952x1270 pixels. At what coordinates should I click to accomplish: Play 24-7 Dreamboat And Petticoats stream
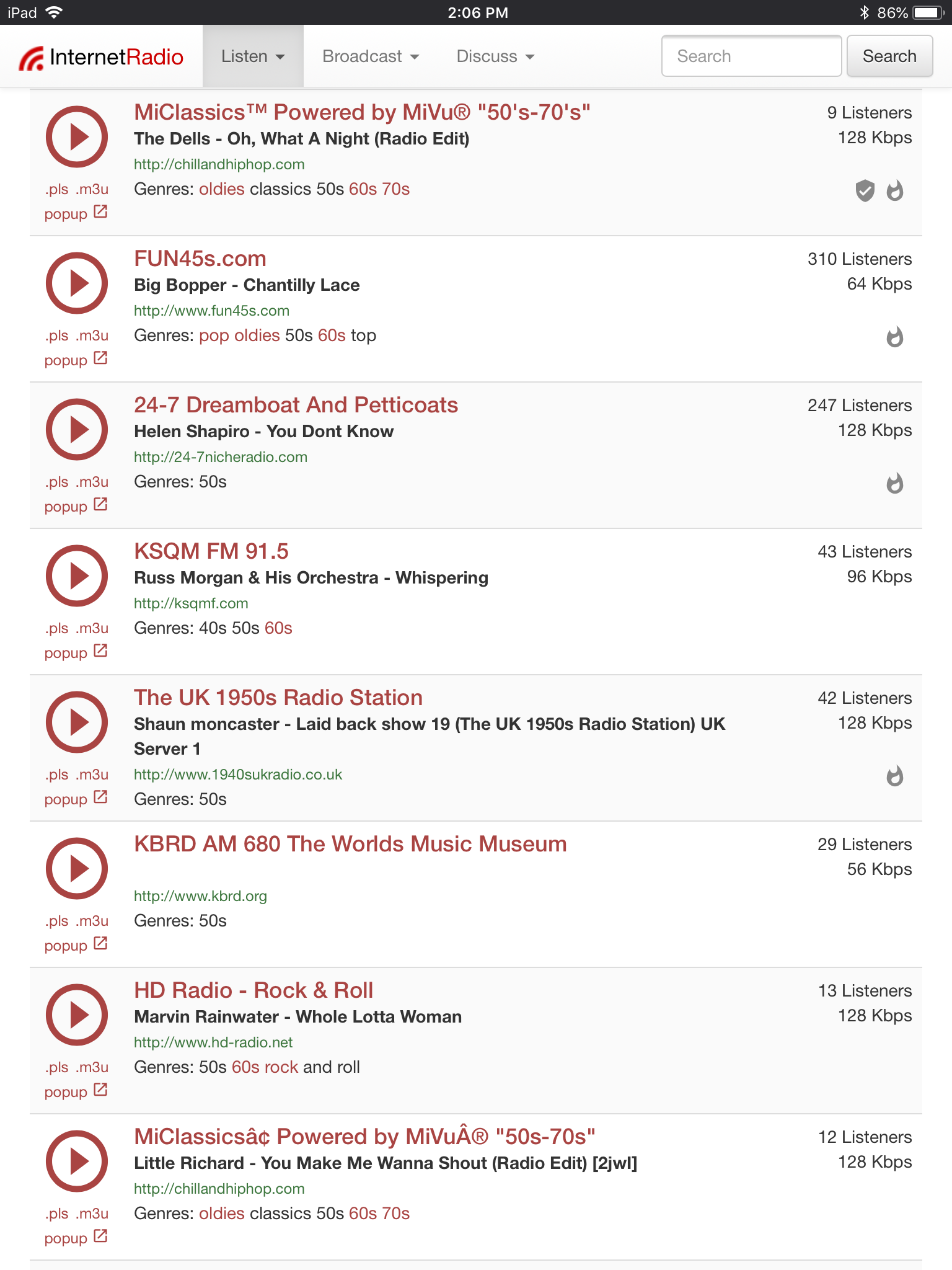[x=77, y=430]
